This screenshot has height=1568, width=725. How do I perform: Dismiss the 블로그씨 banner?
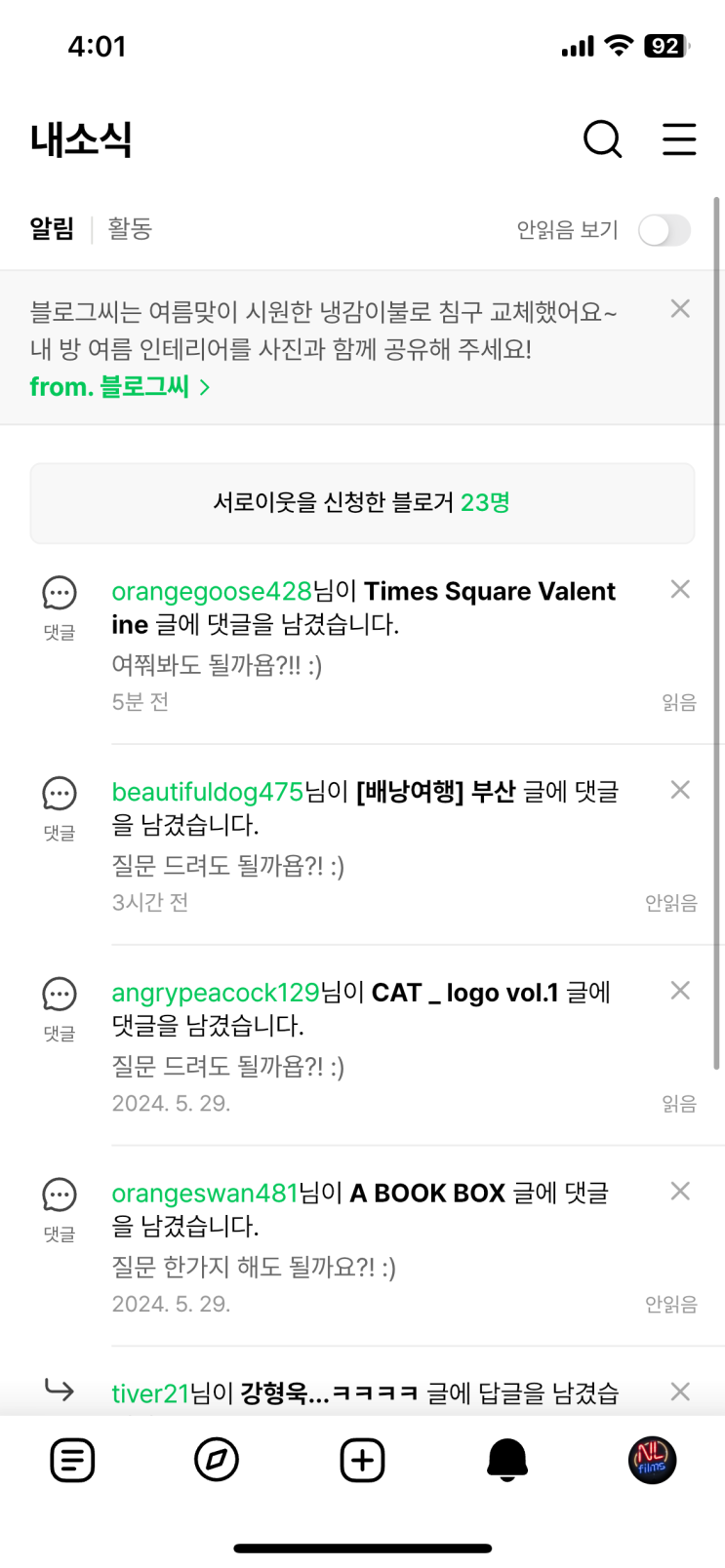click(680, 309)
